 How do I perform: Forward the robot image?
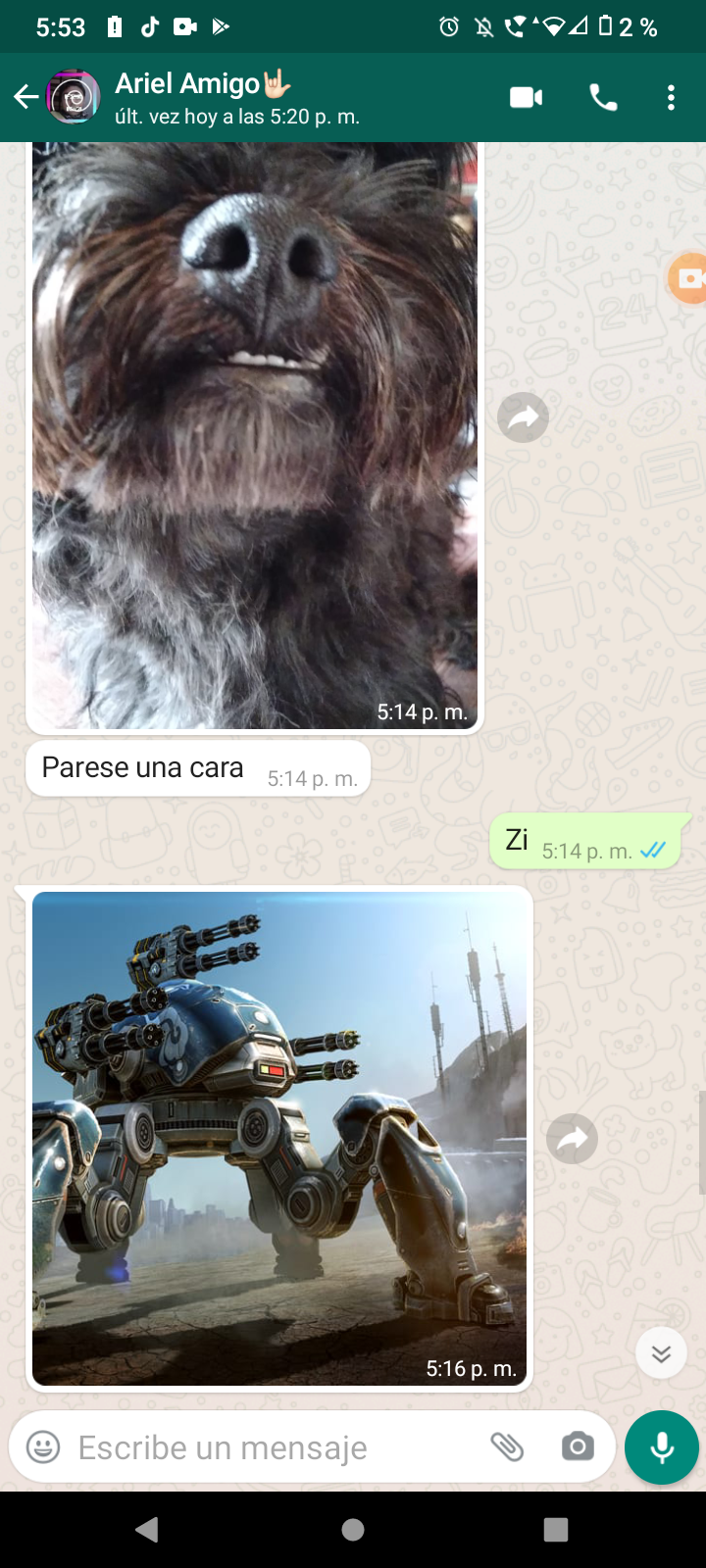point(572,1139)
